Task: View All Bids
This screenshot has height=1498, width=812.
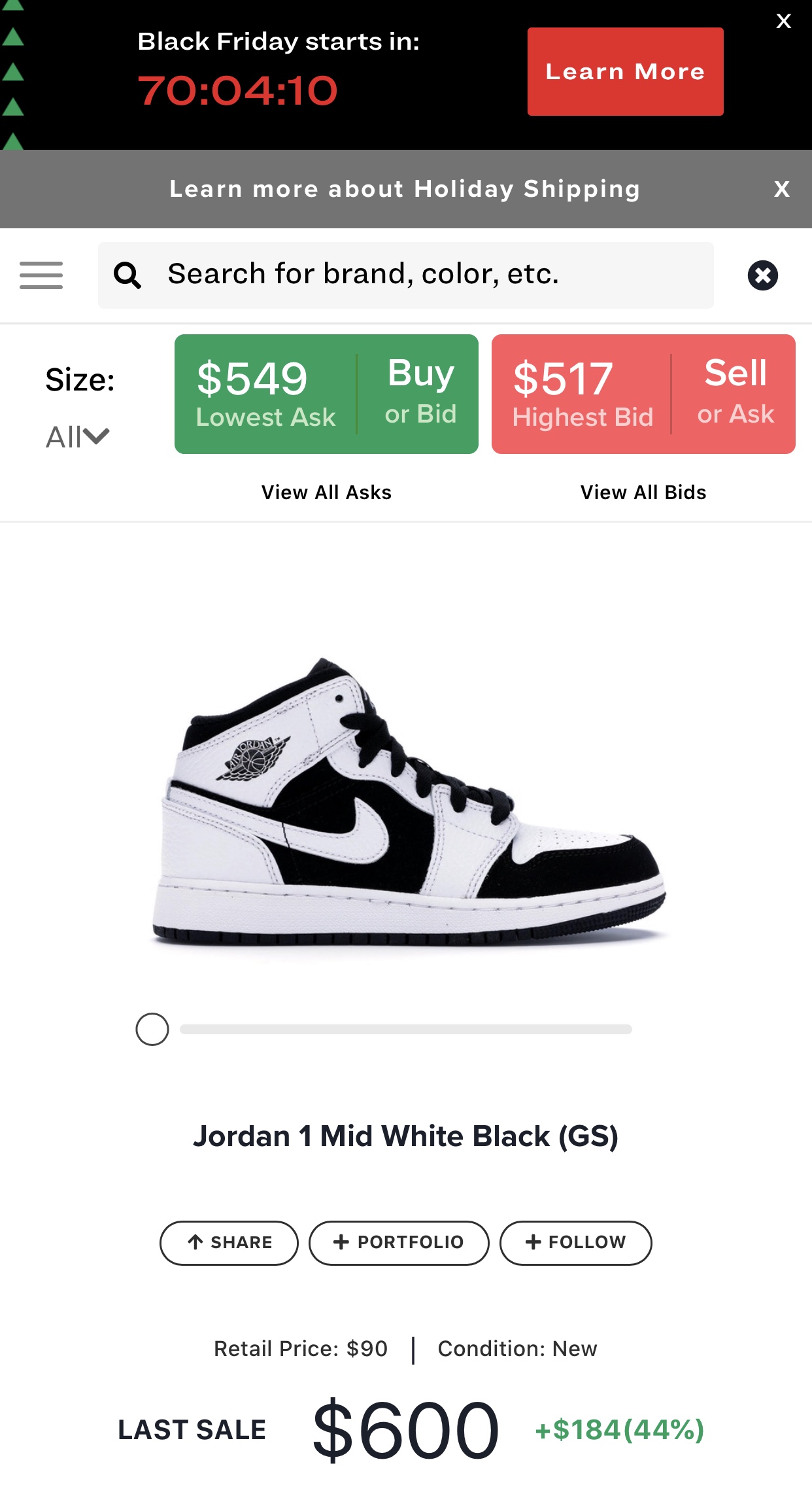Action: point(643,493)
